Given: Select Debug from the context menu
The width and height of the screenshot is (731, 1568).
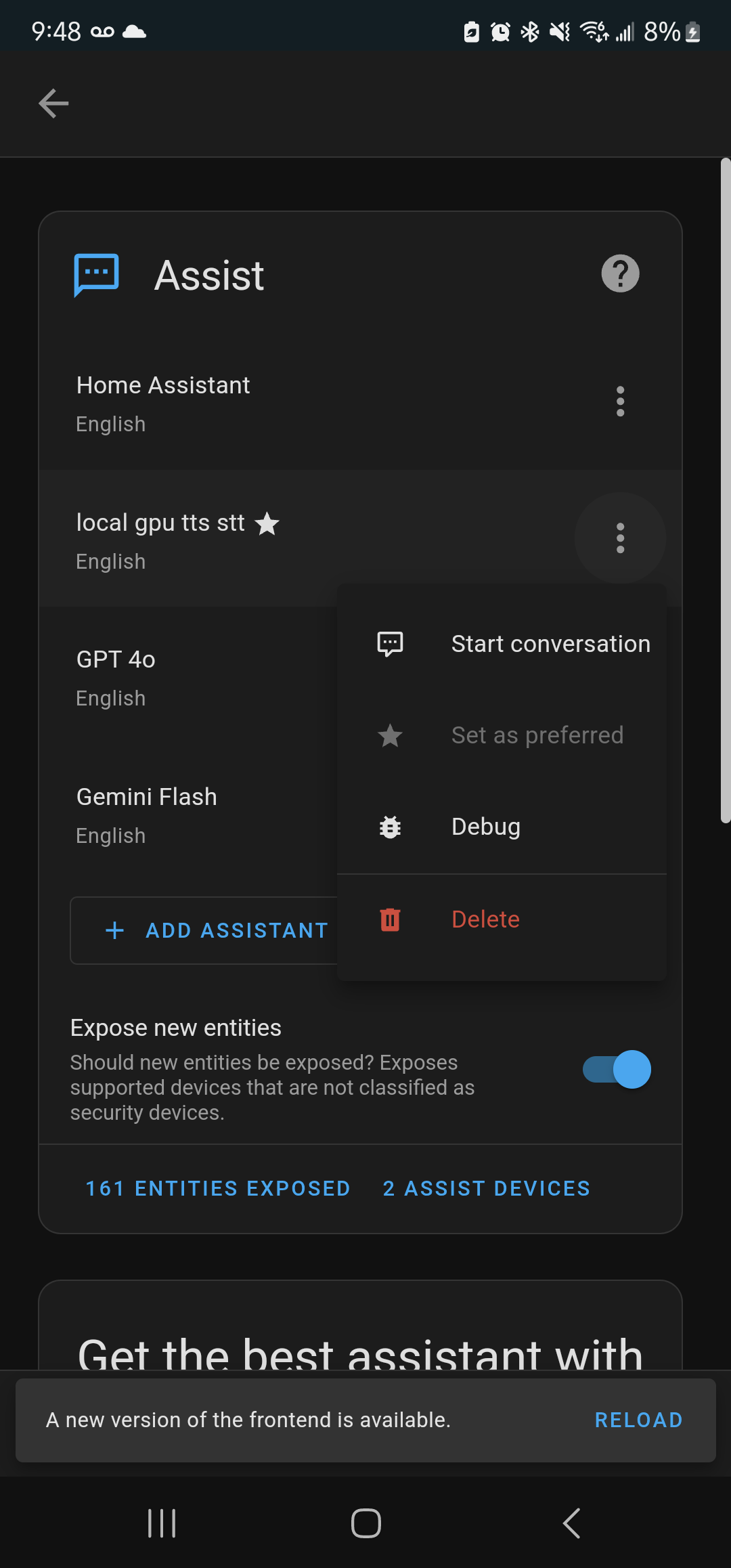Looking at the screenshot, I should click(485, 827).
